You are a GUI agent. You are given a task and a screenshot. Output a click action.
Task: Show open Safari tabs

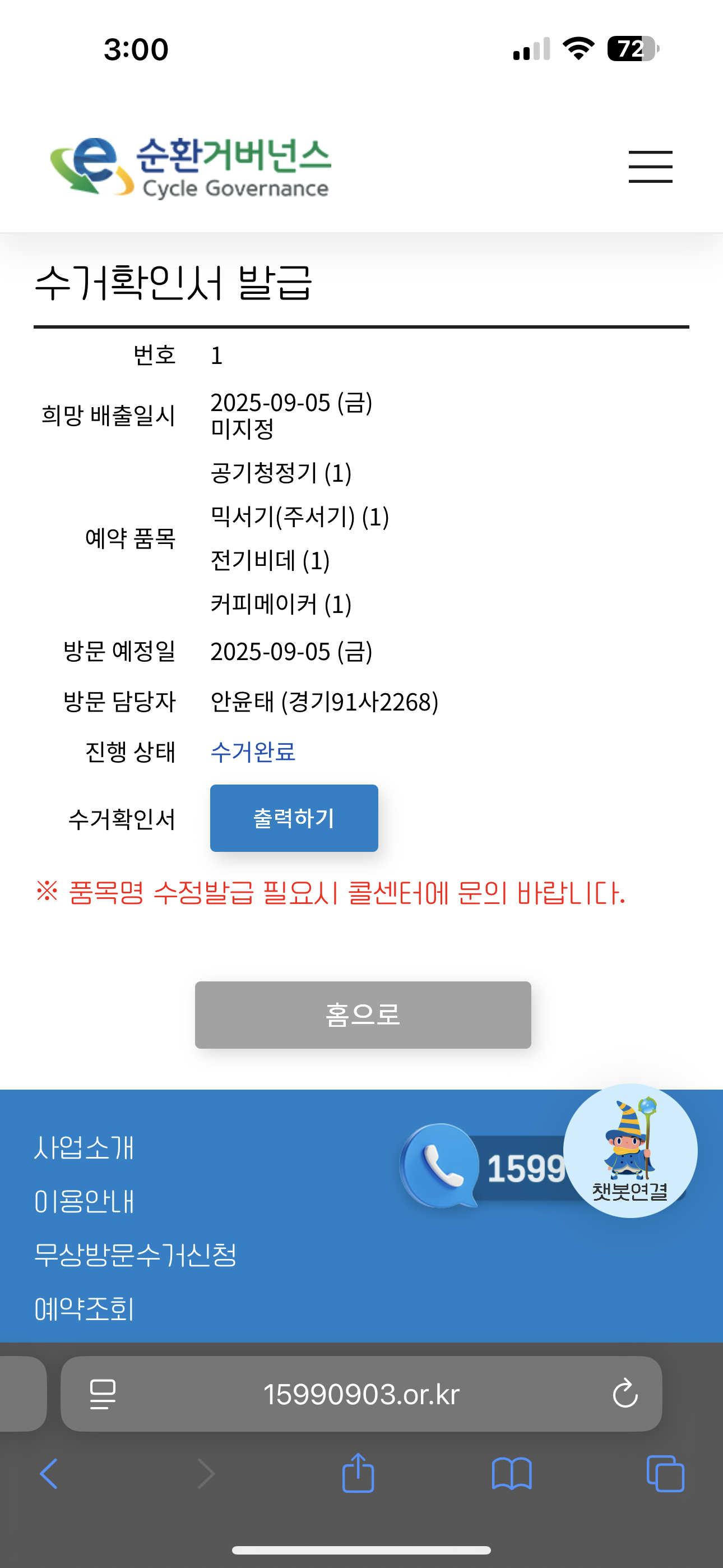[x=665, y=1474]
